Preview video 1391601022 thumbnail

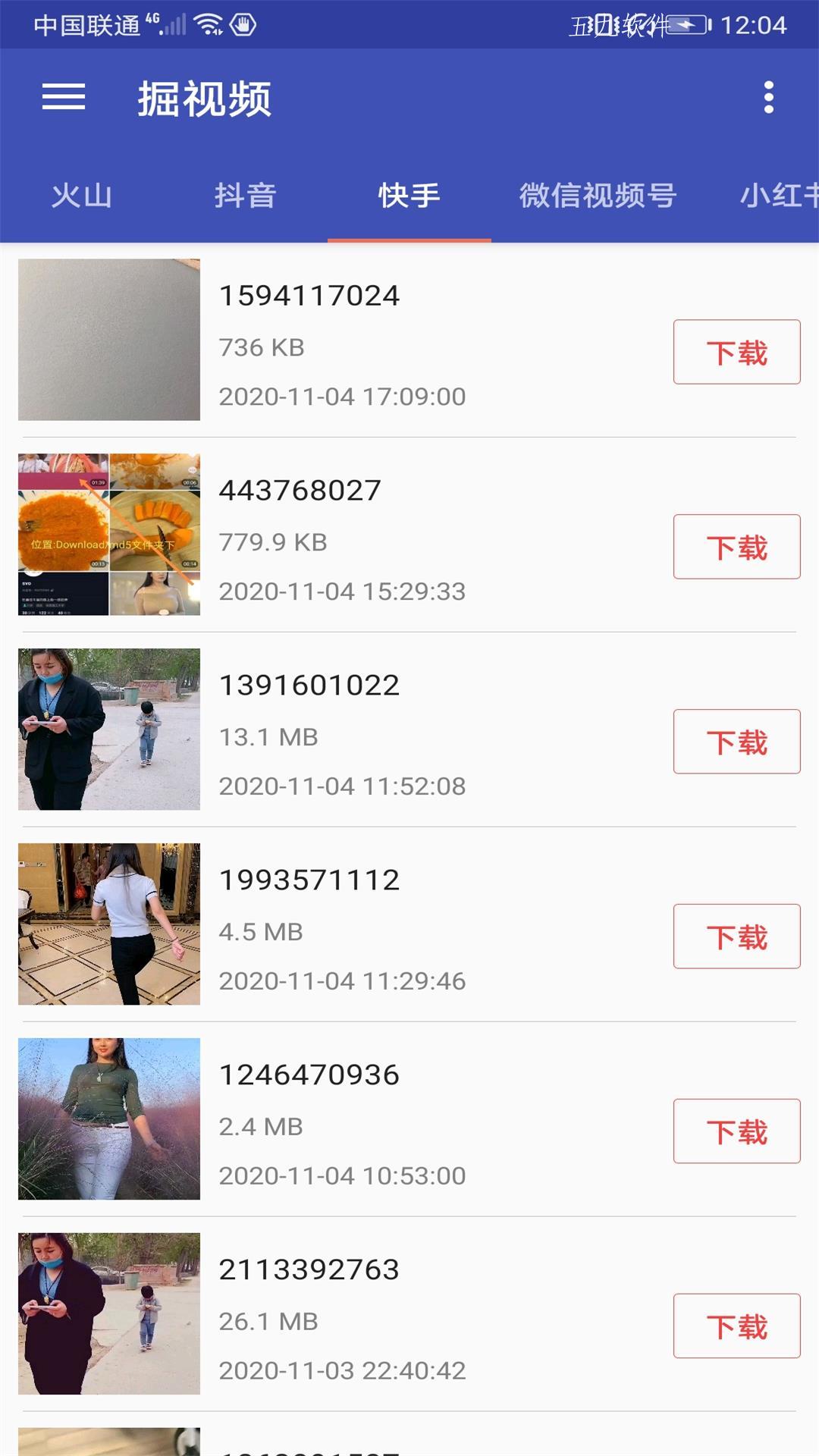click(x=109, y=730)
